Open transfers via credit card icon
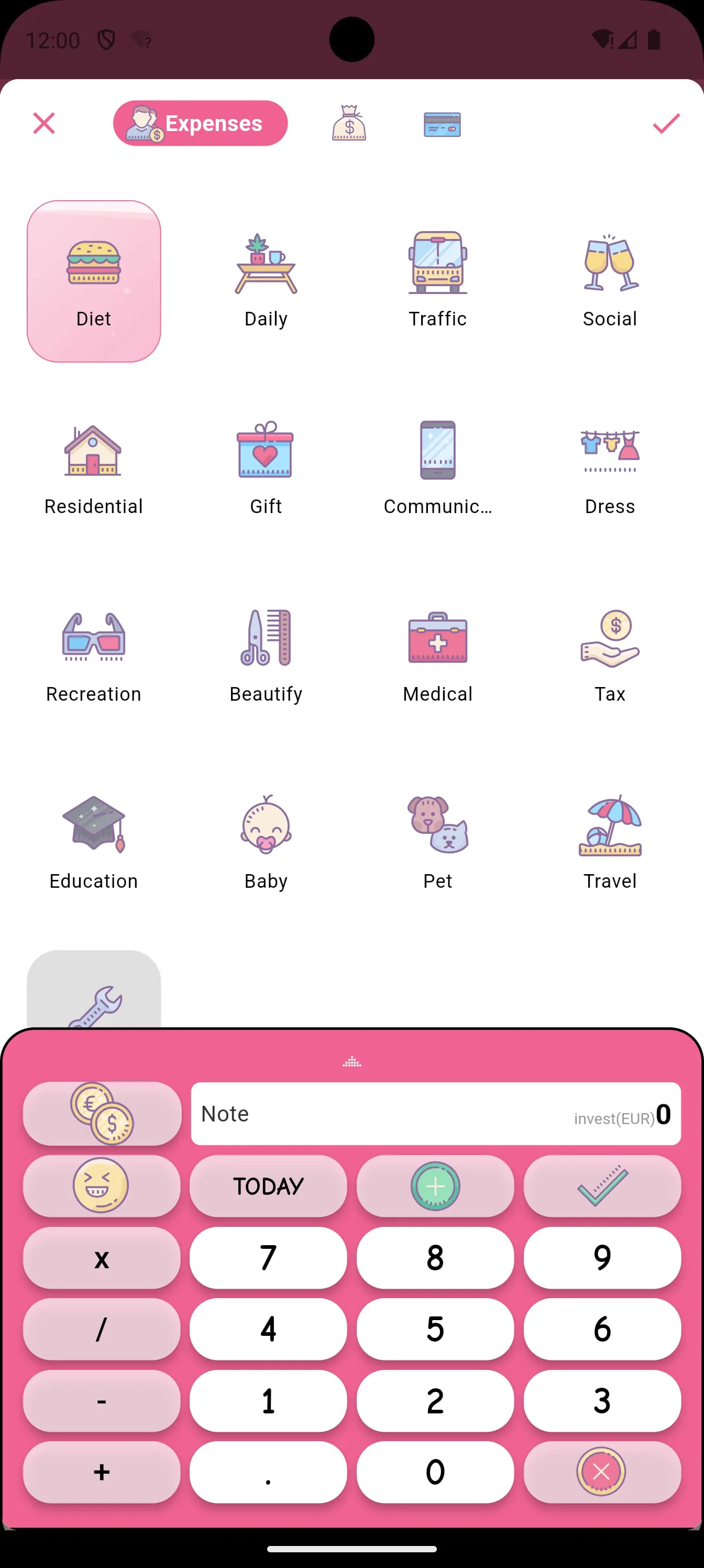Viewport: 704px width, 1568px height. point(443,124)
